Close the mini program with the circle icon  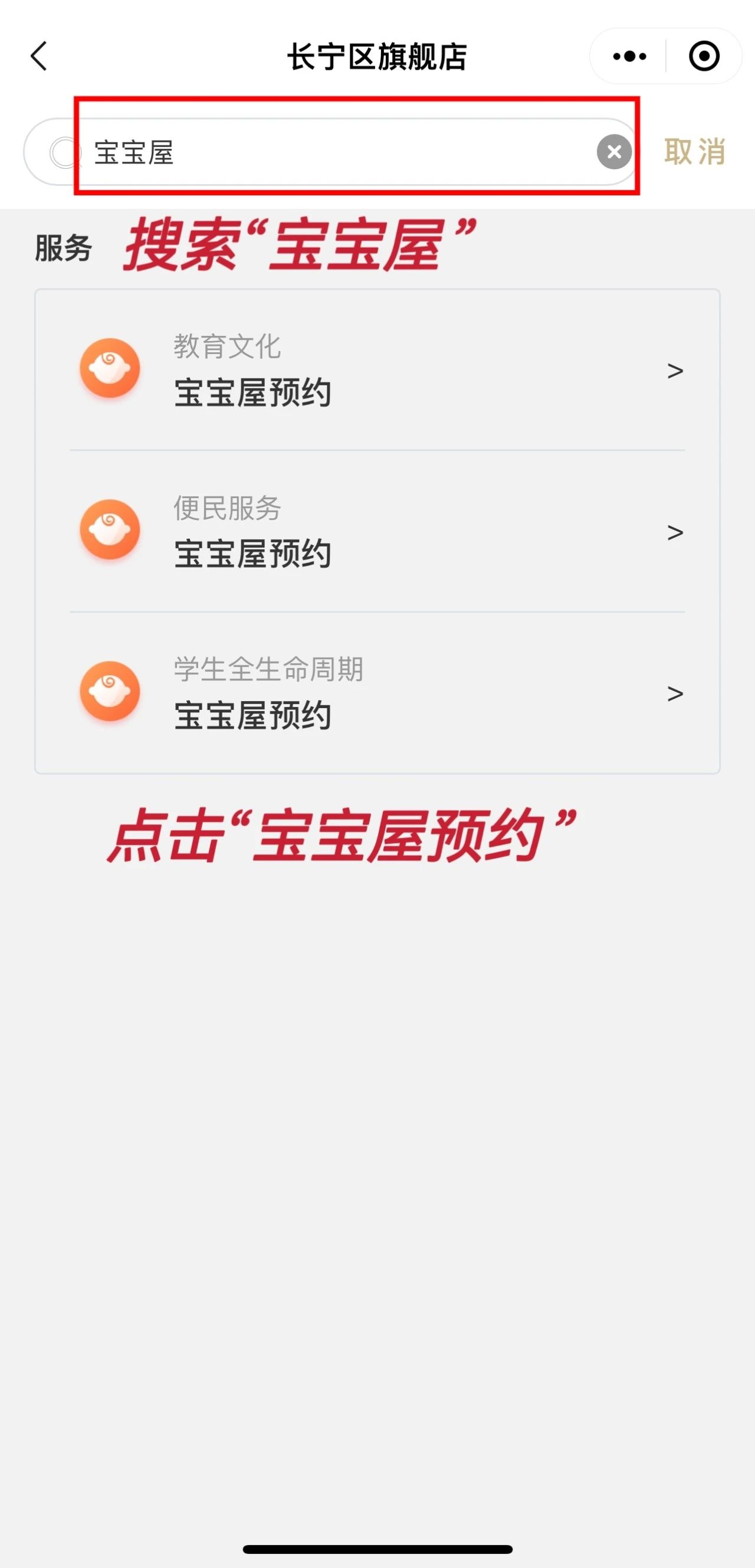[704, 57]
